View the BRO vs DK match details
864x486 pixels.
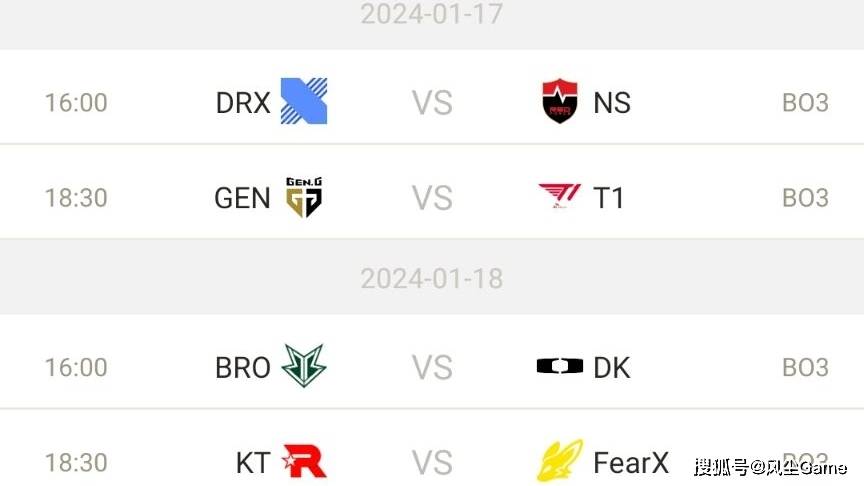(x=432, y=367)
